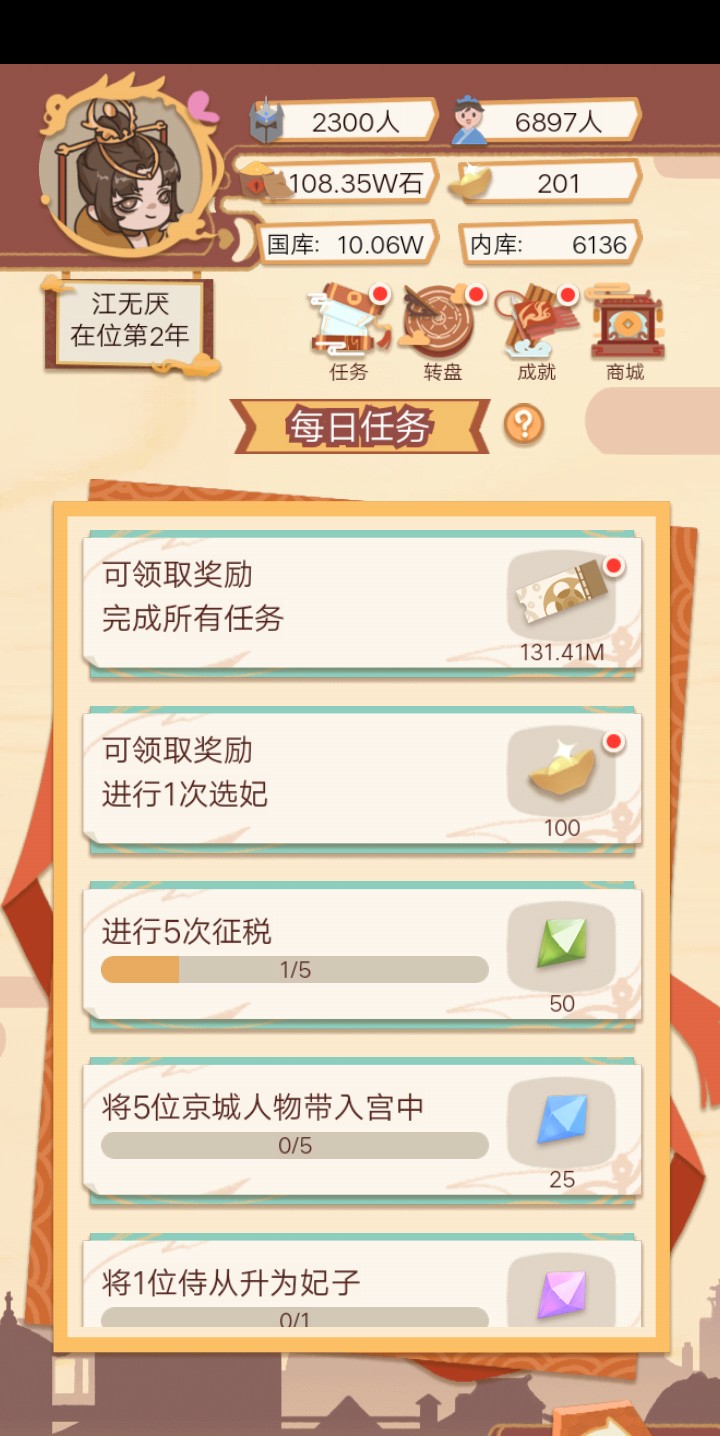Open the 将5位京城人物带入宫中 task
Screen dimensions: 720x1436
click(361, 1126)
